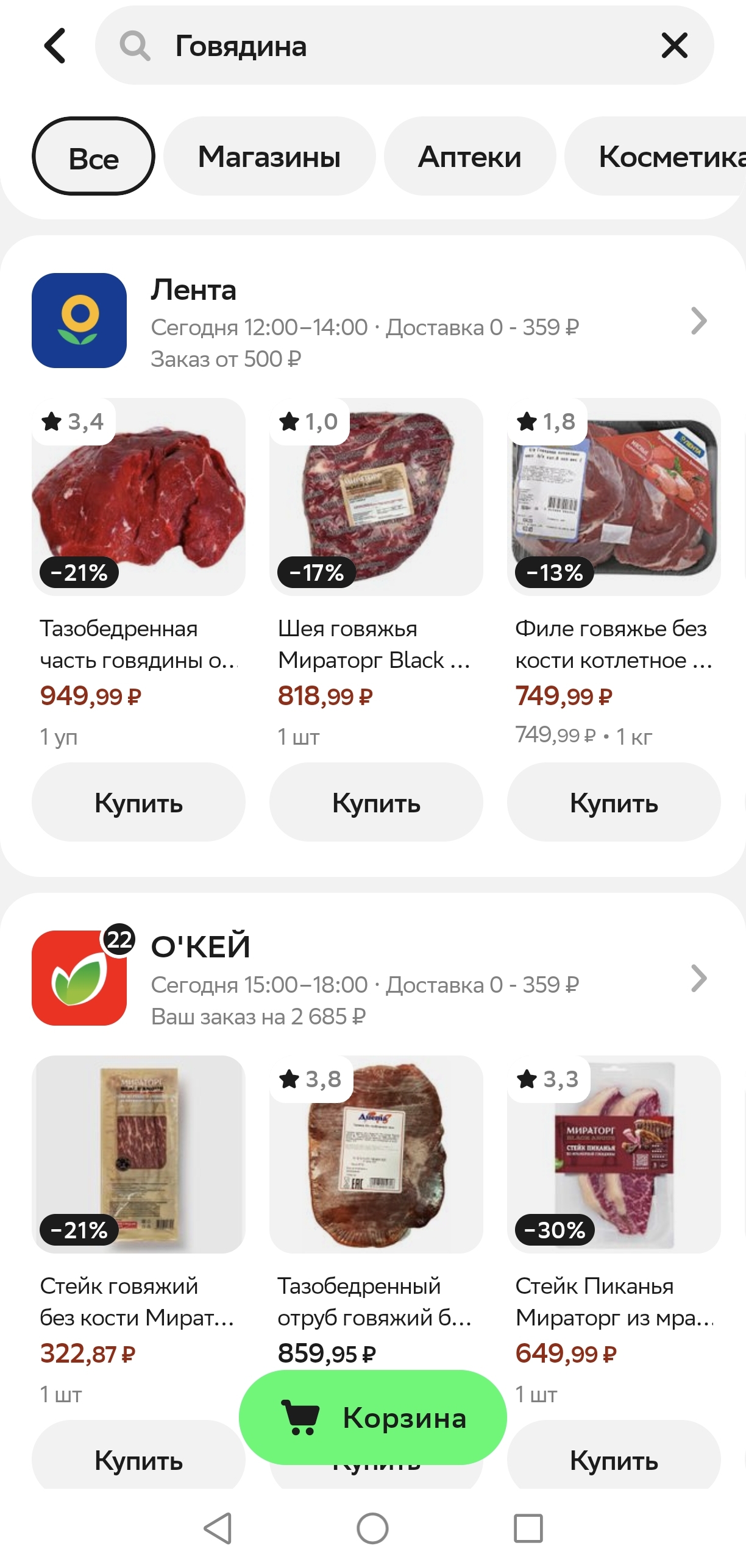746x1568 pixels.
Task: Open Тазобедренный отруб говяжий product card
Action: [376, 1154]
